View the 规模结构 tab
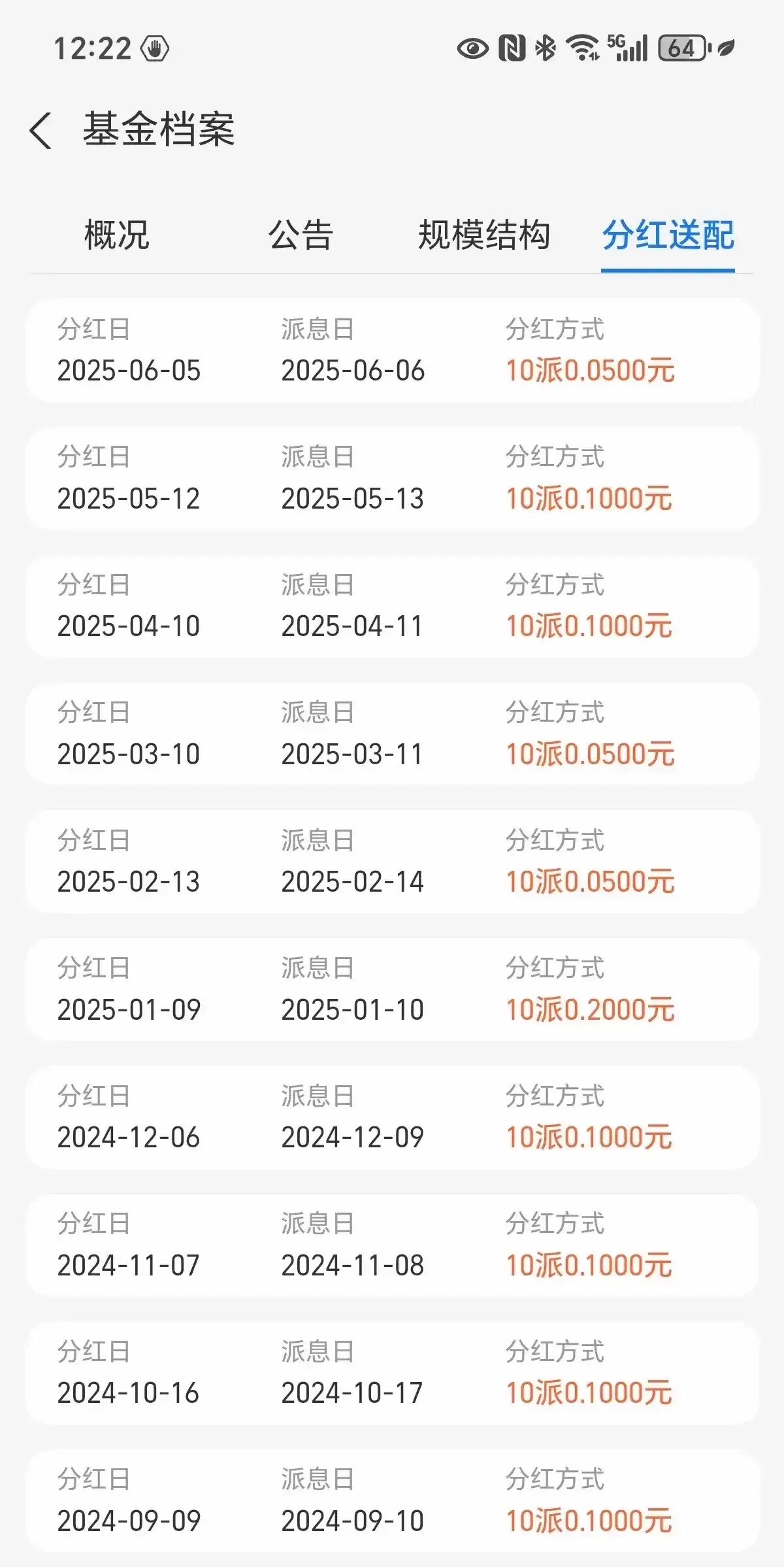 click(483, 235)
